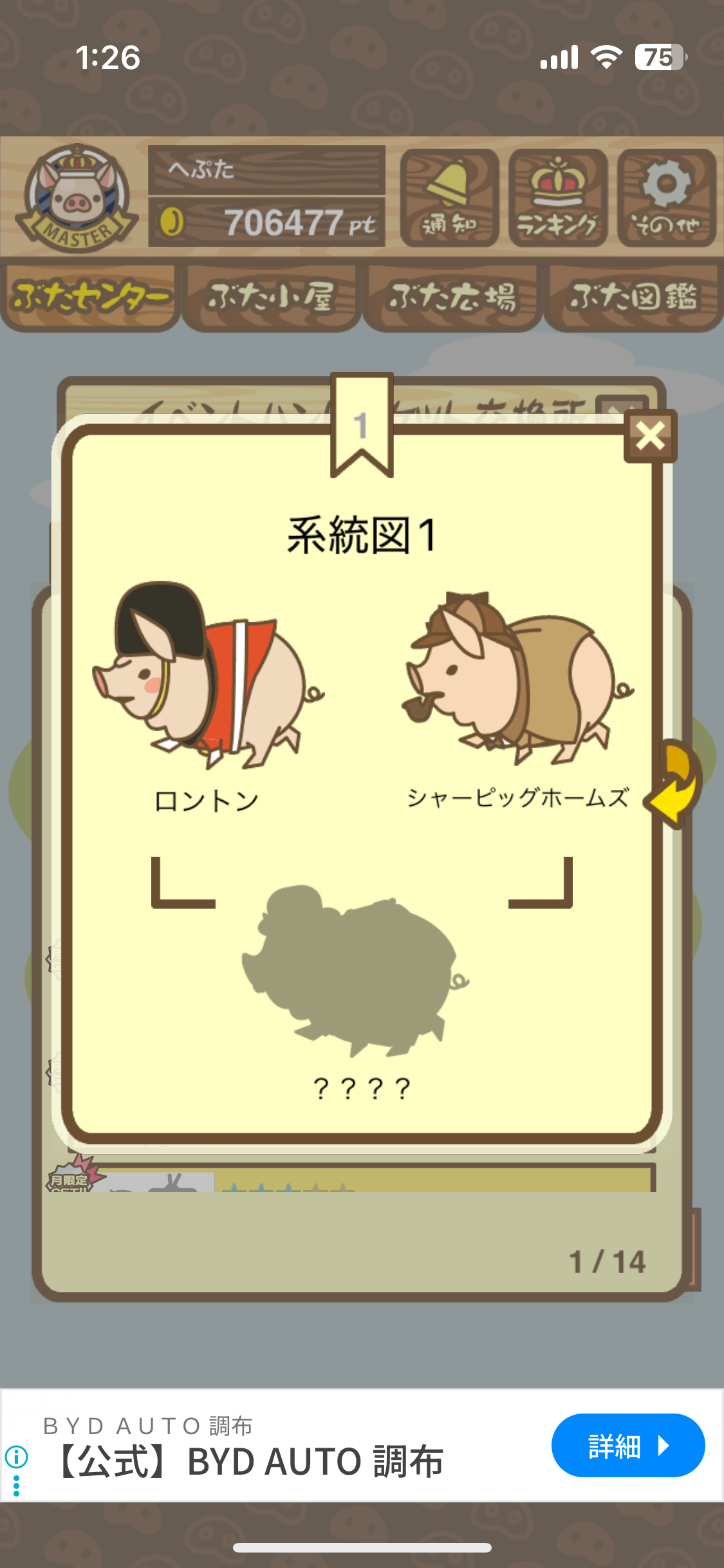724x1568 pixels.
Task: Open the 詳細 button on the BYD AUTO ad
Action: [627, 1446]
